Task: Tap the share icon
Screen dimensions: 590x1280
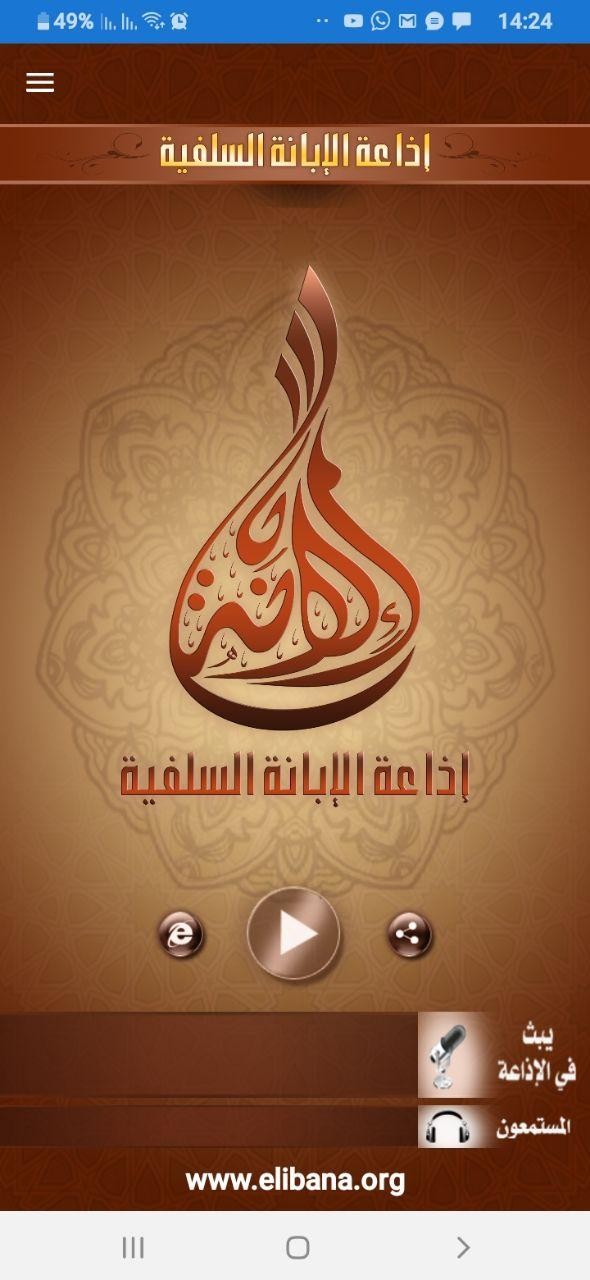Action: pyautogui.click(x=410, y=935)
